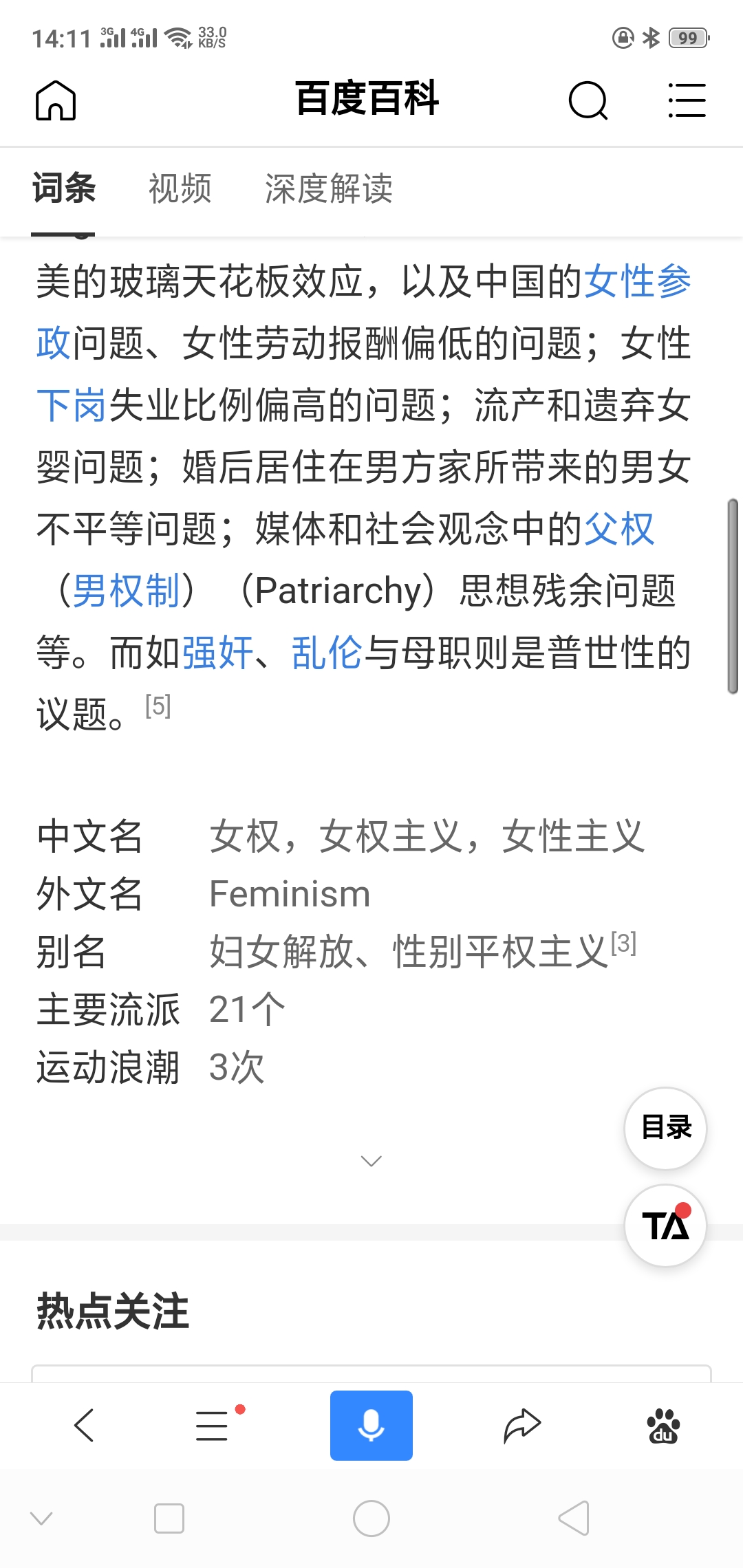Viewport: 743px width, 1568px height.
Task: View reference [5] citation
Action: [x=158, y=706]
